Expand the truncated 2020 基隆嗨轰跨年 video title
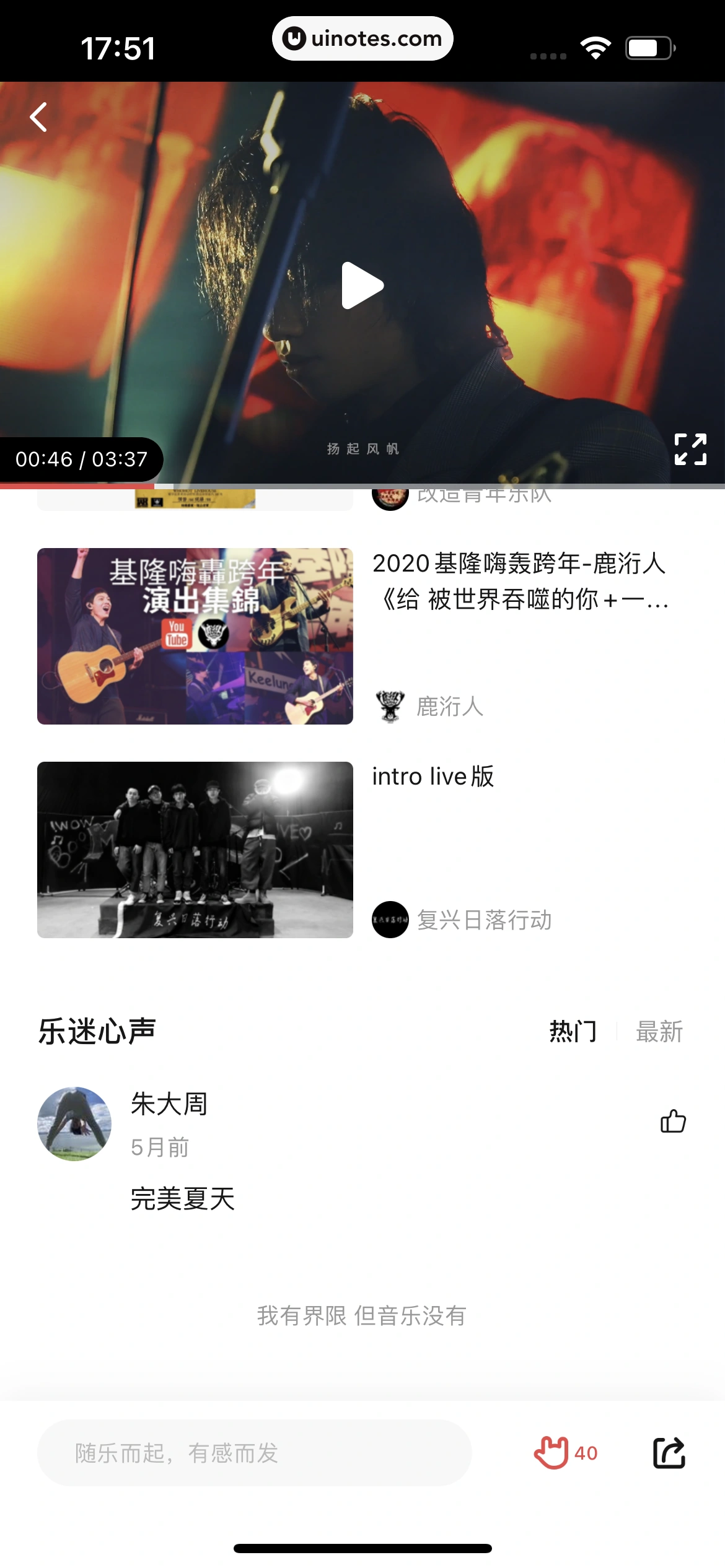The width and height of the screenshot is (725, 1568). pos(521,585)
